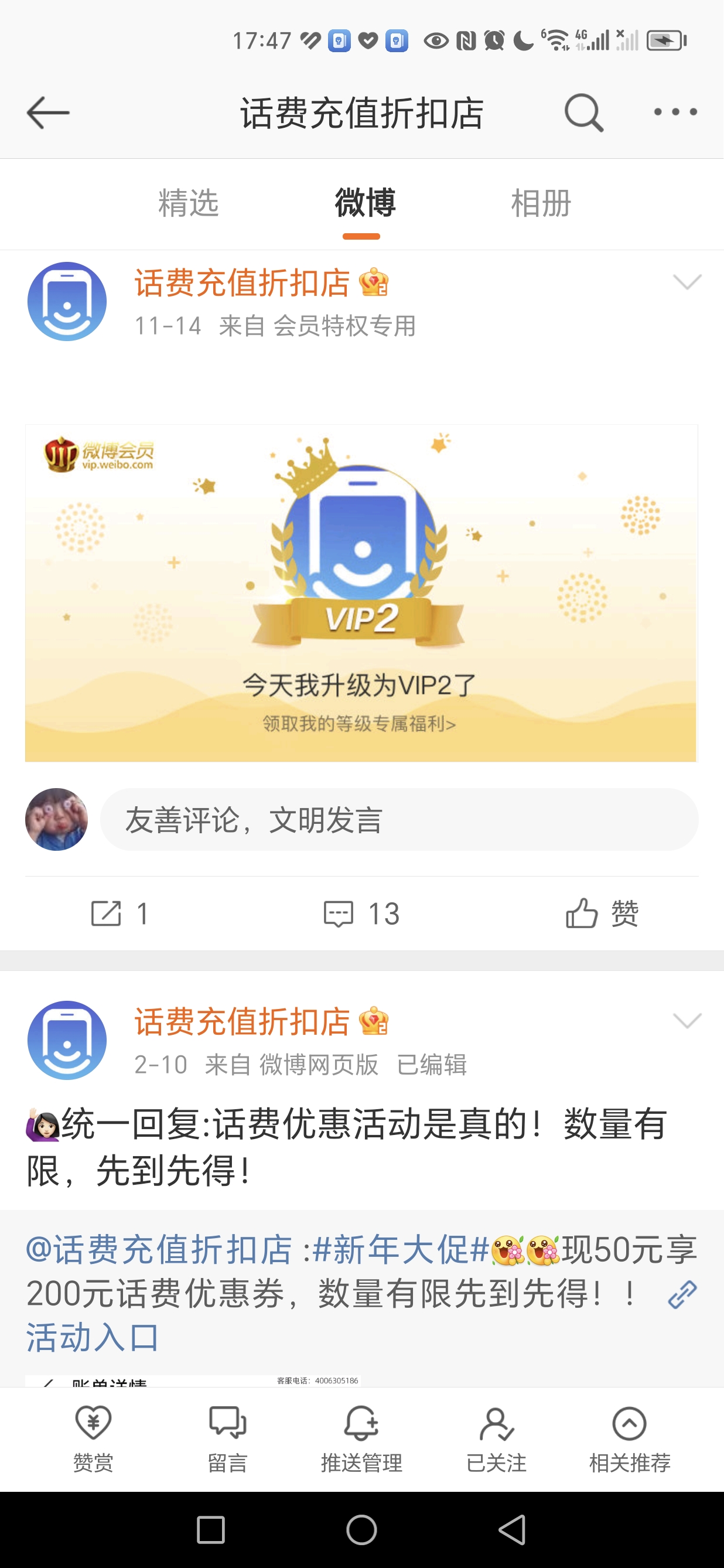Tap the 友善评论，文明发言 comment box
This screenshot has width=724, height=1568.
pyautogui.click(x=398, y=820)
